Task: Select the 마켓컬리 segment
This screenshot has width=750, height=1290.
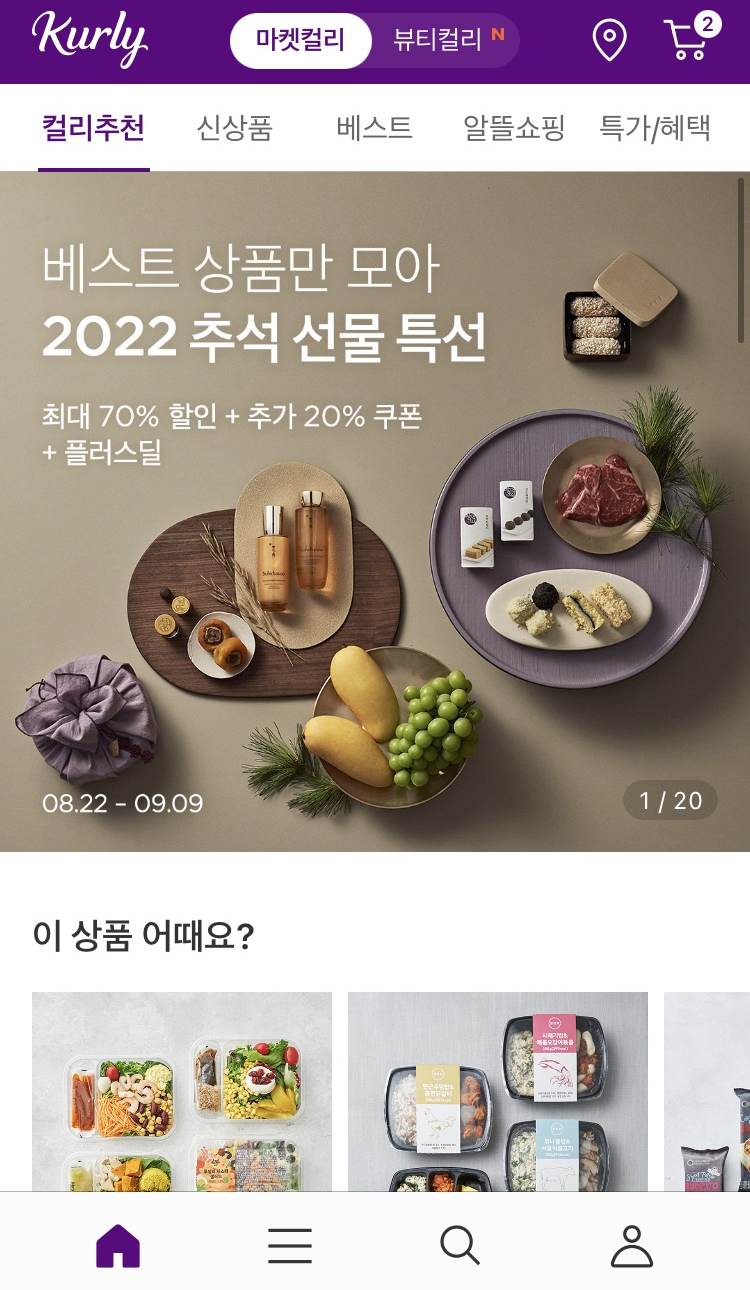Action: click(300, 41)
